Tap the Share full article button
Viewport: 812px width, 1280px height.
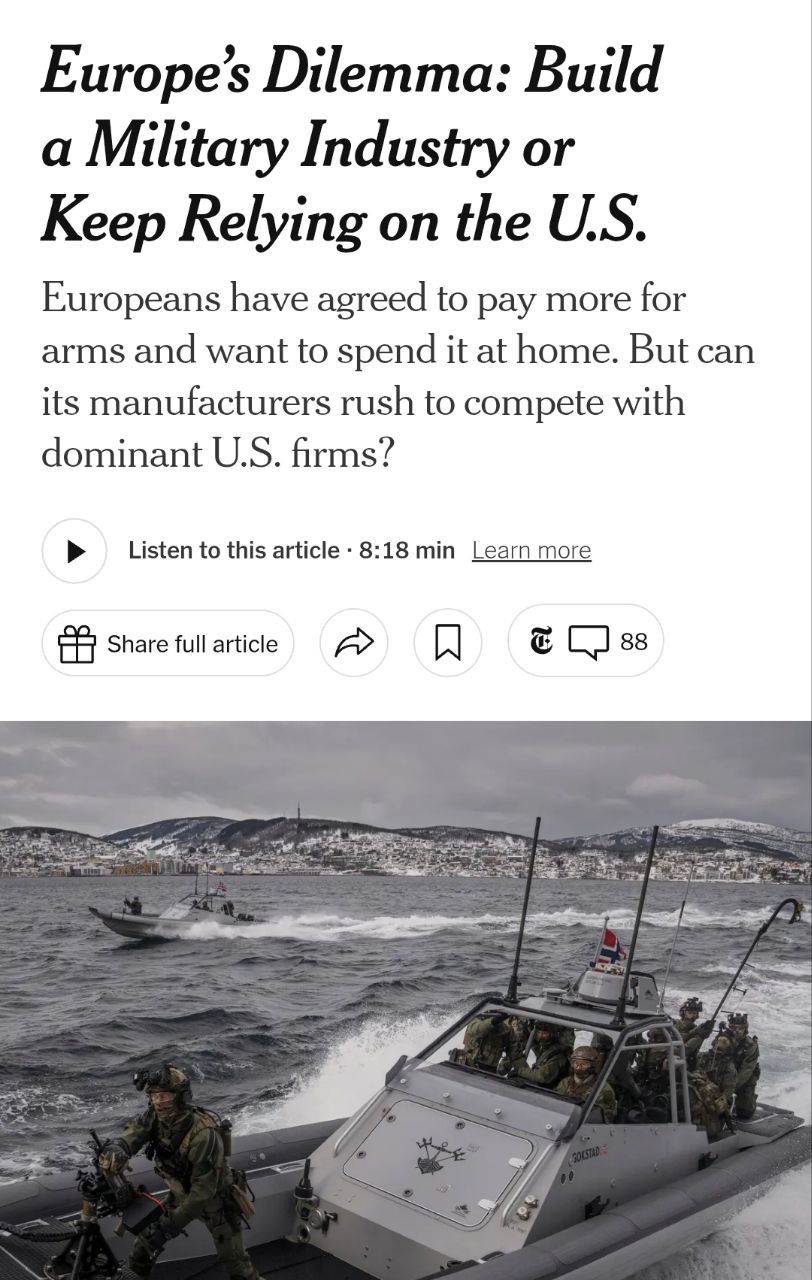coord(168,643)
